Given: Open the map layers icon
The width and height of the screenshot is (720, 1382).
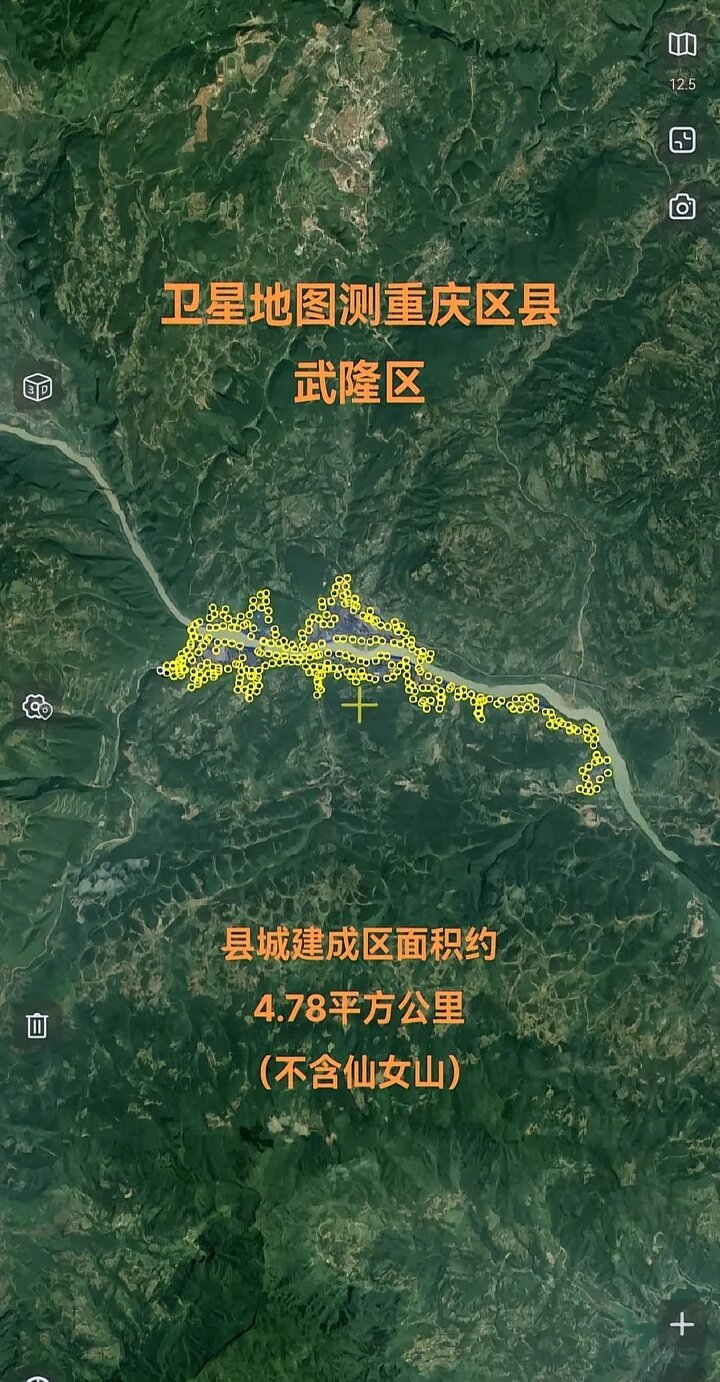Looking at the screenshot, I should [x=682, y=45].
